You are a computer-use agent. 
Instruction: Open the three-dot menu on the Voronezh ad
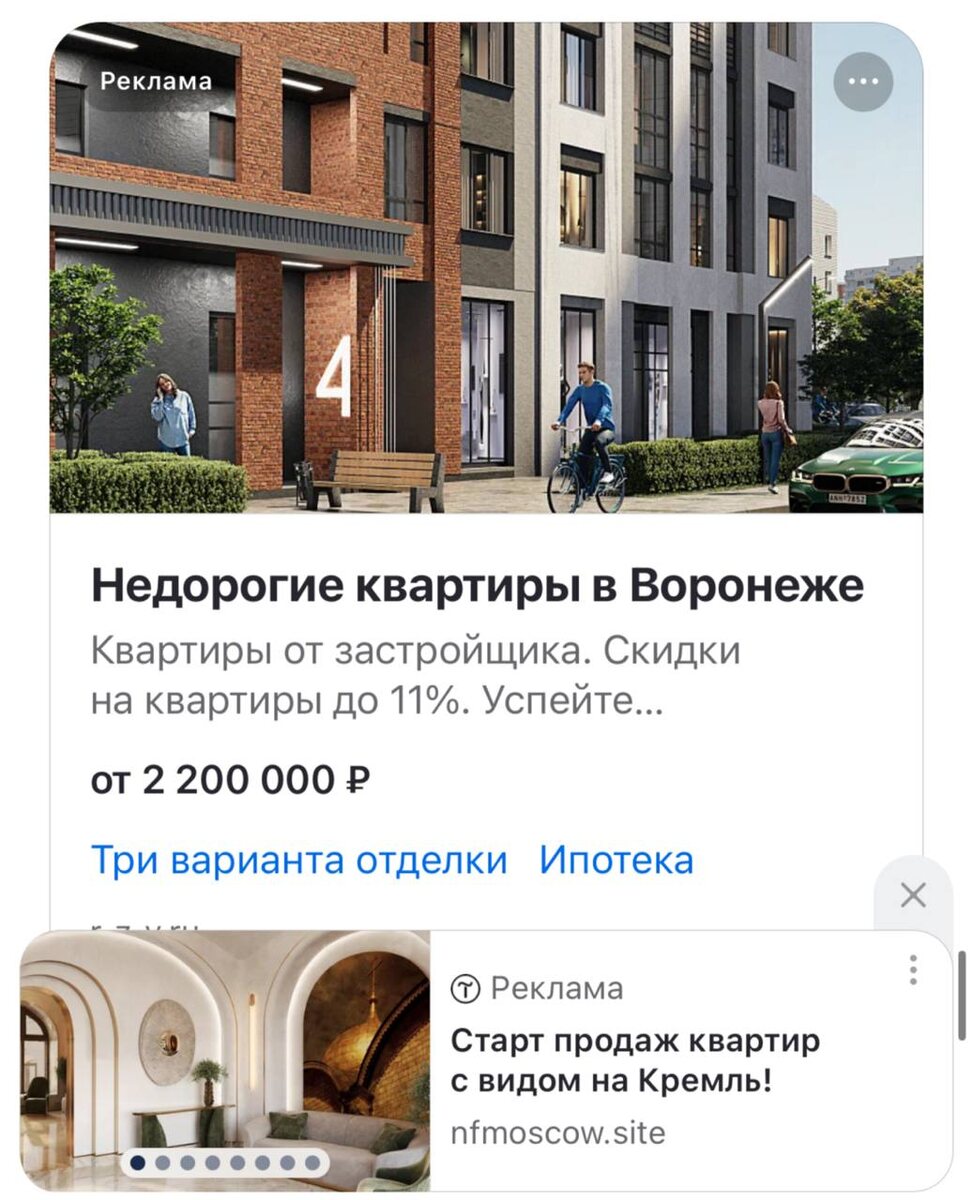[x=862, y=79]
